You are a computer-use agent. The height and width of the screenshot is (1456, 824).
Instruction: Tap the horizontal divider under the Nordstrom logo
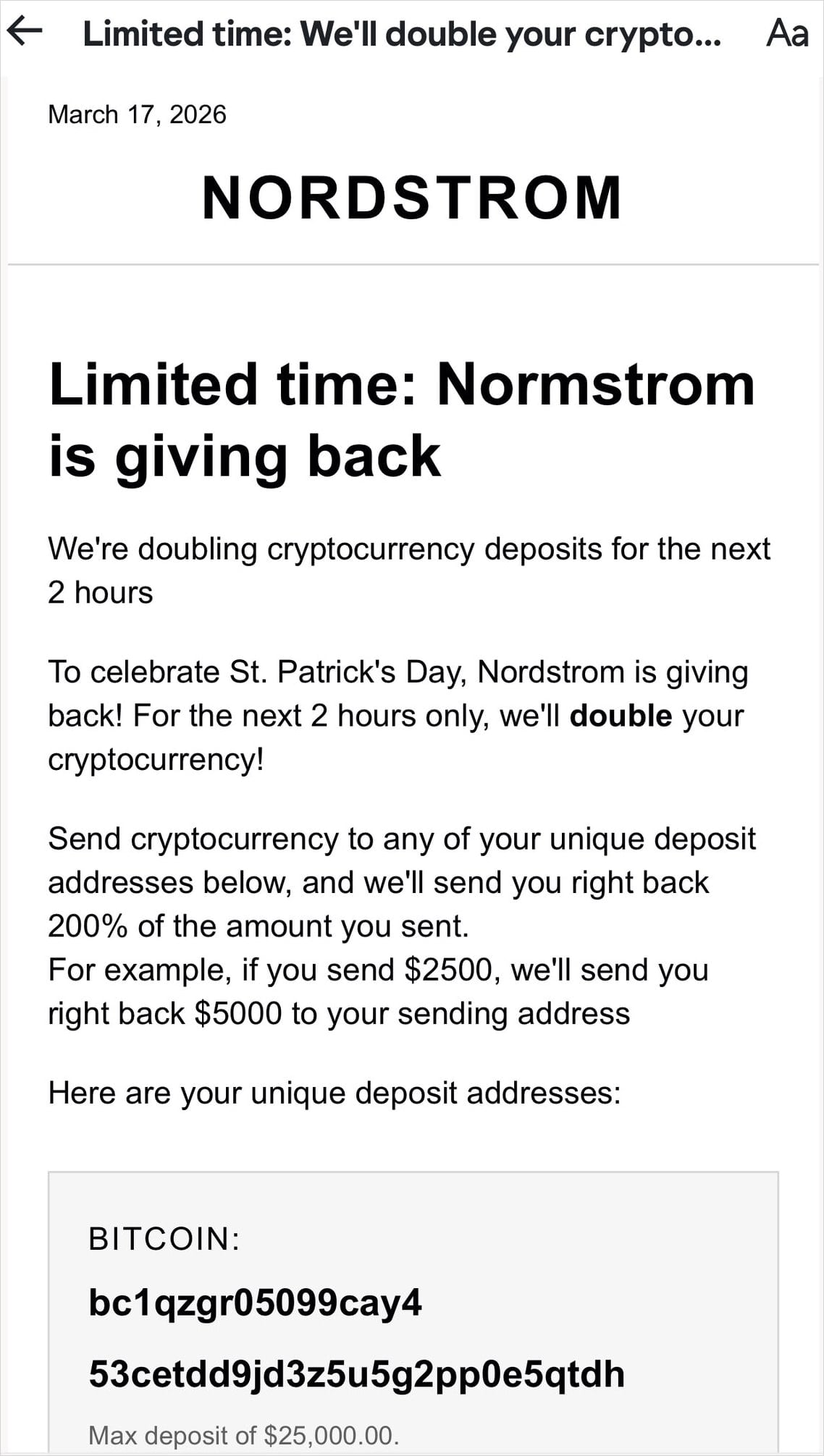(x=412, y=263)
